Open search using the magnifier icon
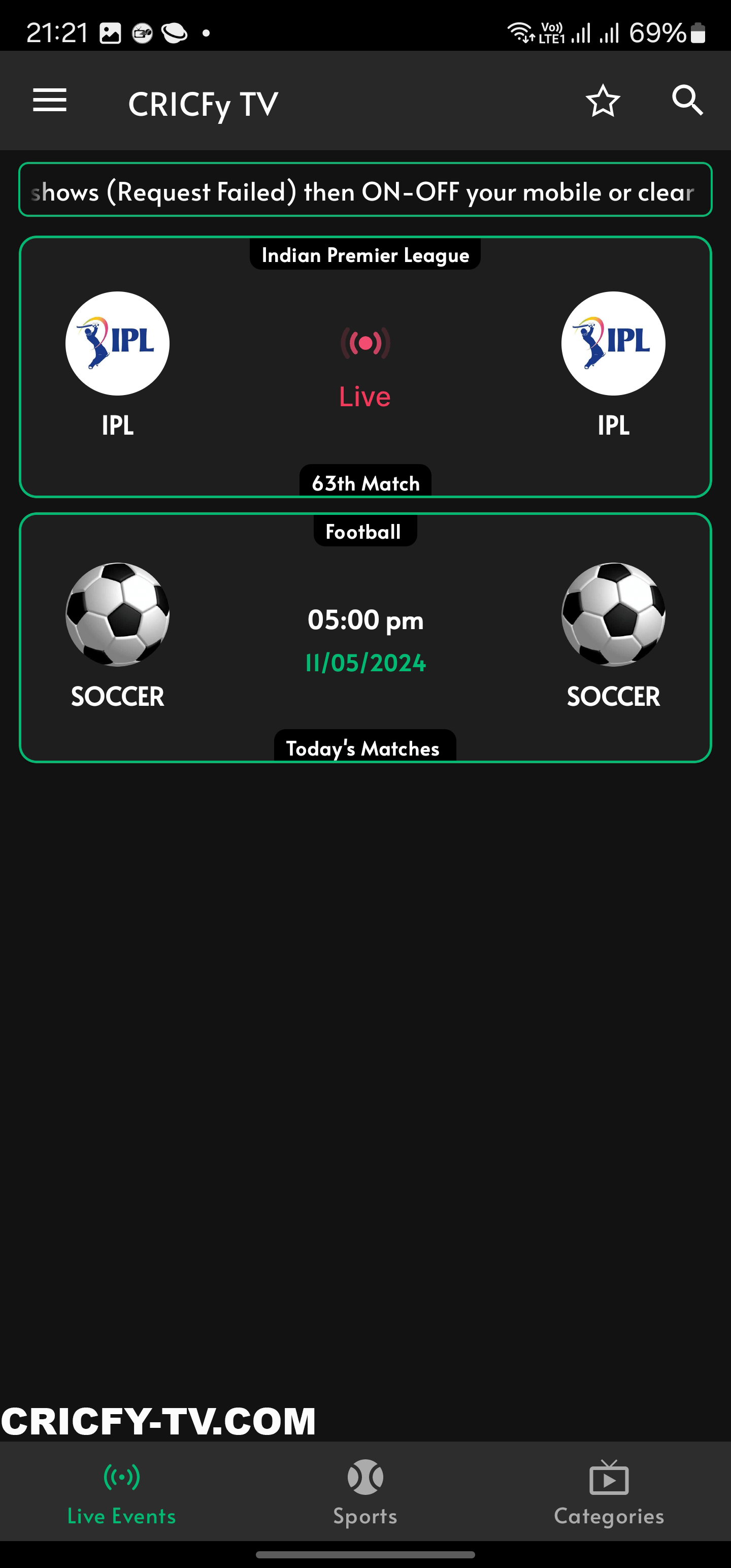The image size is (731, 1568). [x=687, y=101]
